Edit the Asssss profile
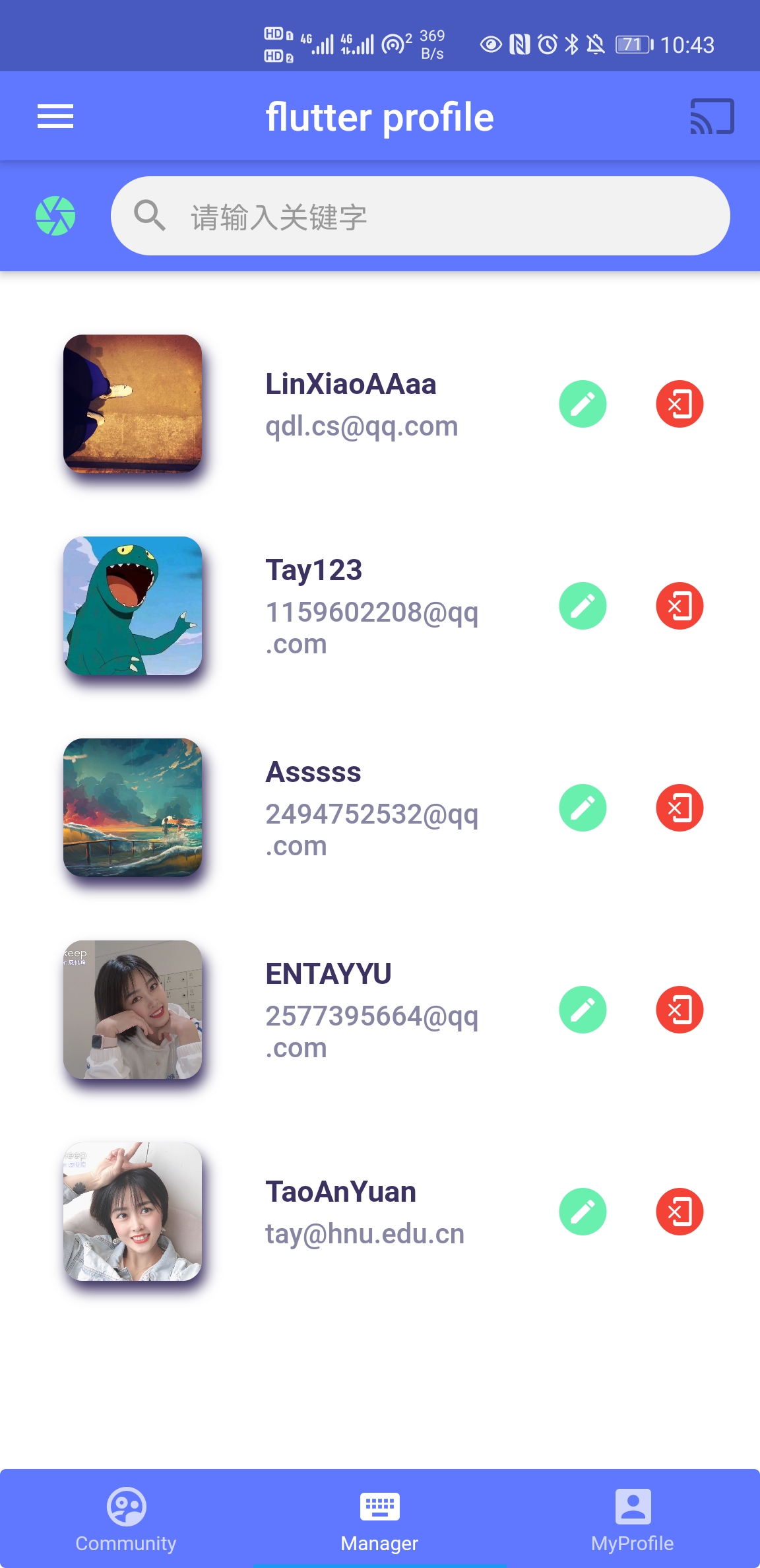 pos(583,808)
